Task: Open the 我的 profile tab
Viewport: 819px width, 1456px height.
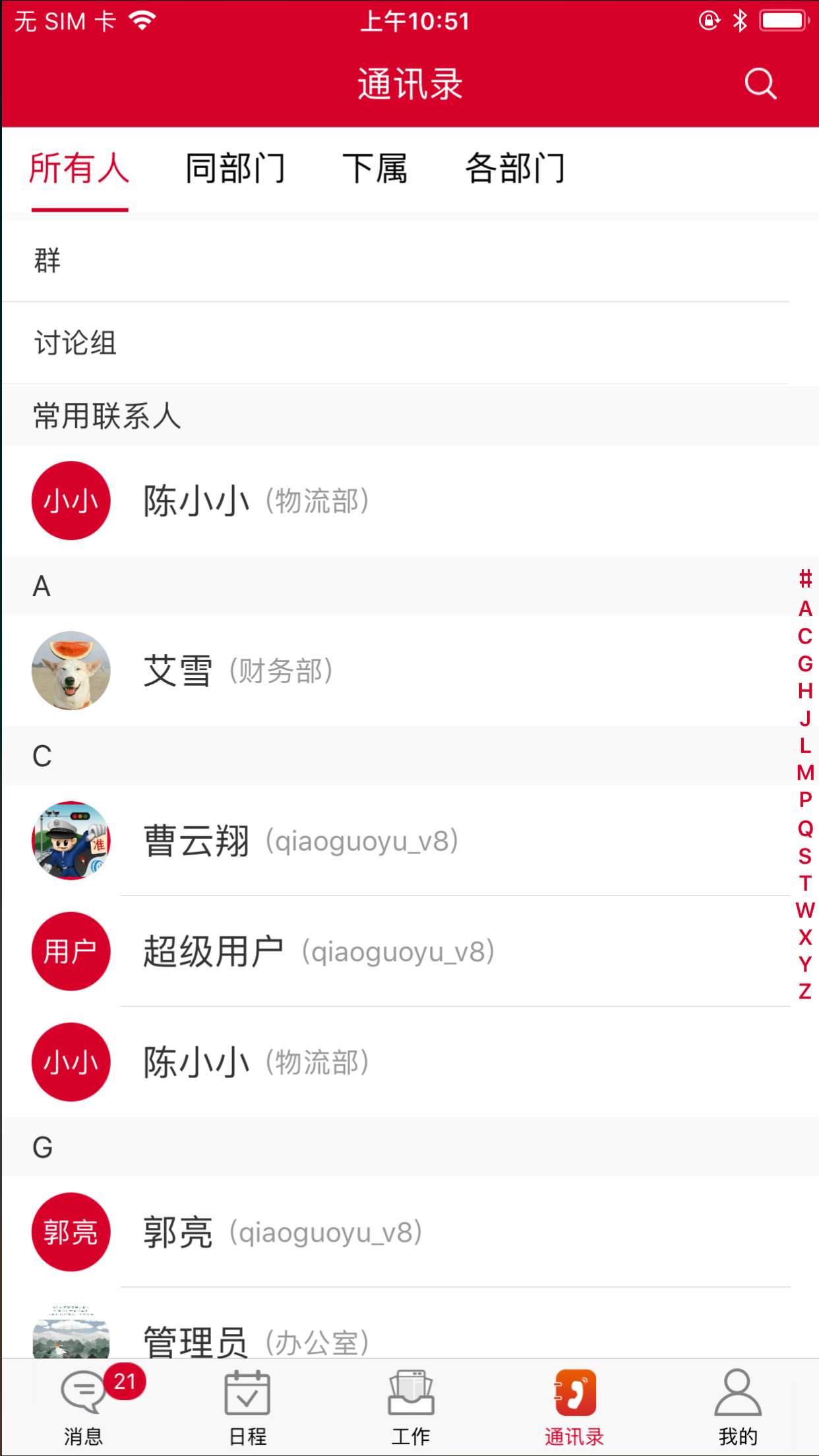Action: (737, 1405)
